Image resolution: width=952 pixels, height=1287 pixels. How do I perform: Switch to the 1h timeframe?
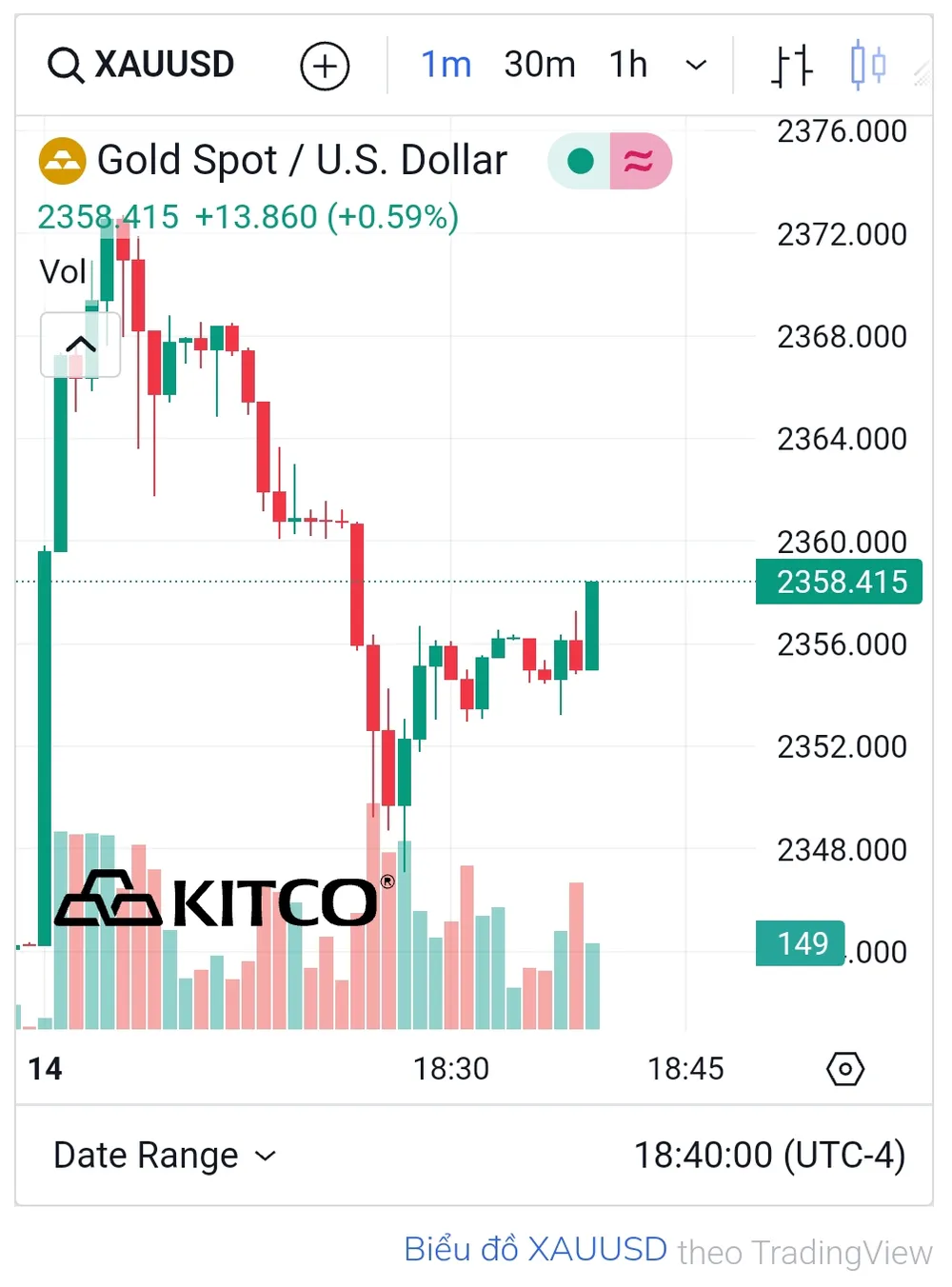click(627, 65)
